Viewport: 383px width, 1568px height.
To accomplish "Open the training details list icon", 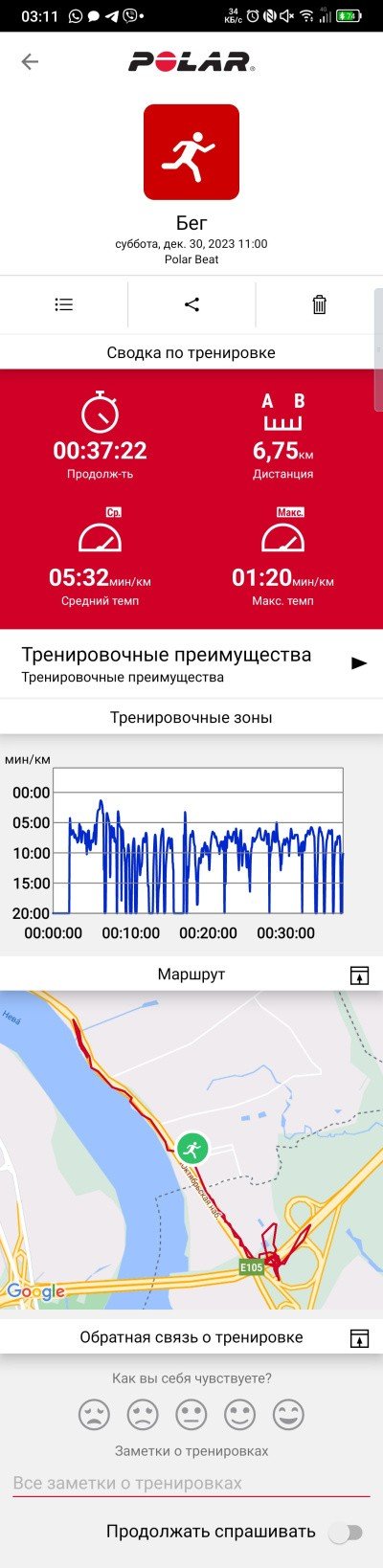I will [x=63, y=304].
